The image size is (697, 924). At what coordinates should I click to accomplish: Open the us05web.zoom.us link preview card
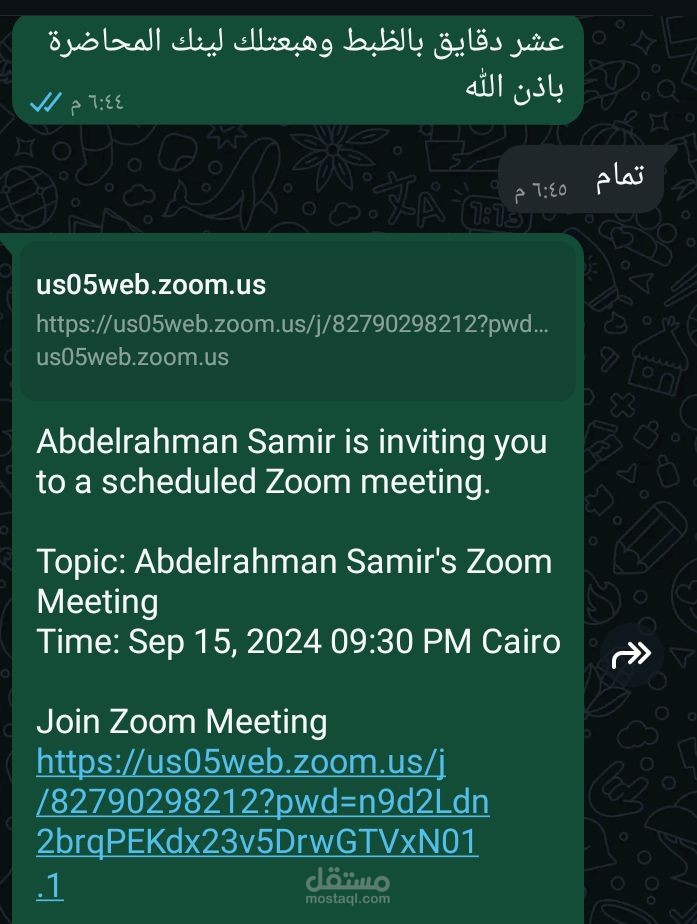[298, 320]
